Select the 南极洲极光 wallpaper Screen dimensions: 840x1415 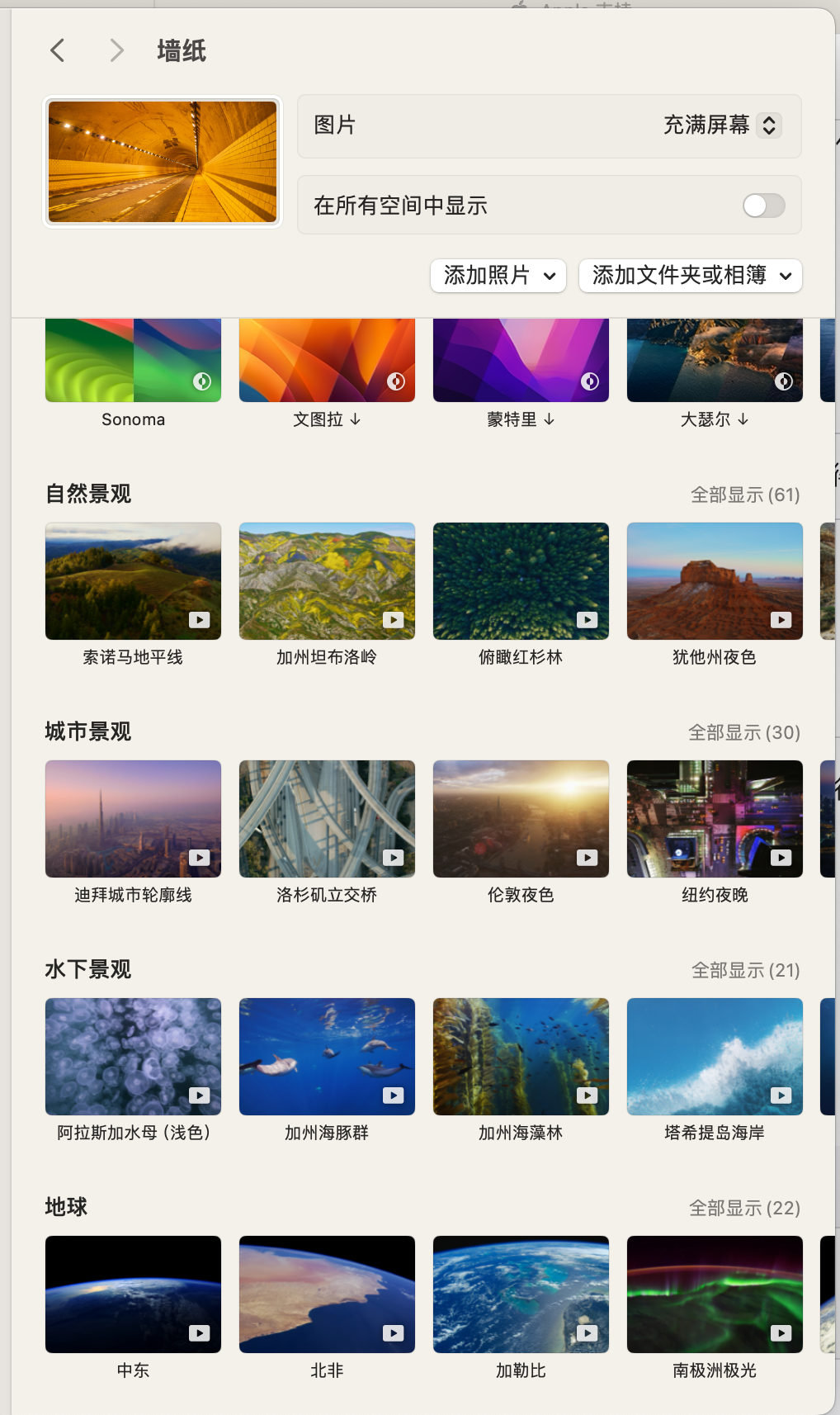pyautogui.click(x=715, y=1294)
